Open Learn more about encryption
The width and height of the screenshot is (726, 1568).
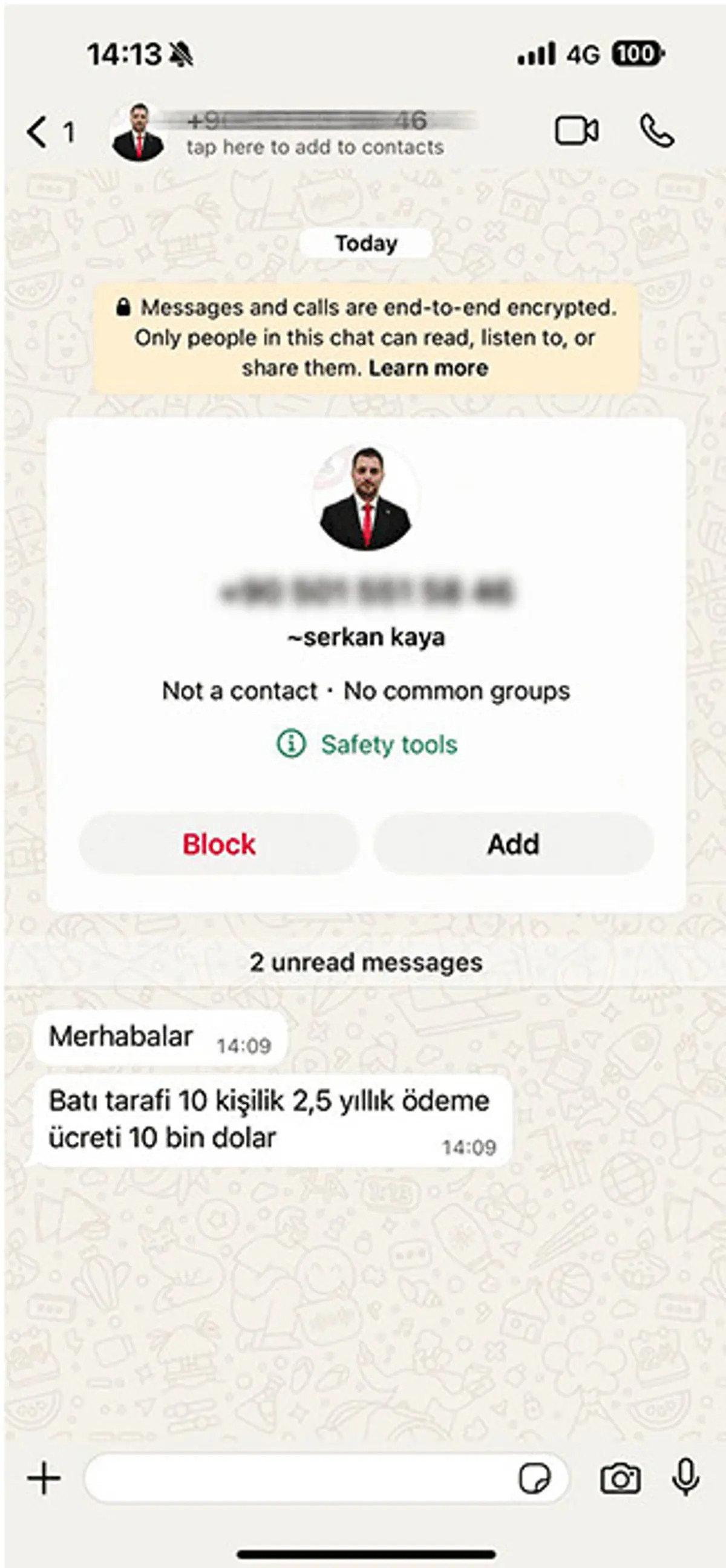click(428, 368)
